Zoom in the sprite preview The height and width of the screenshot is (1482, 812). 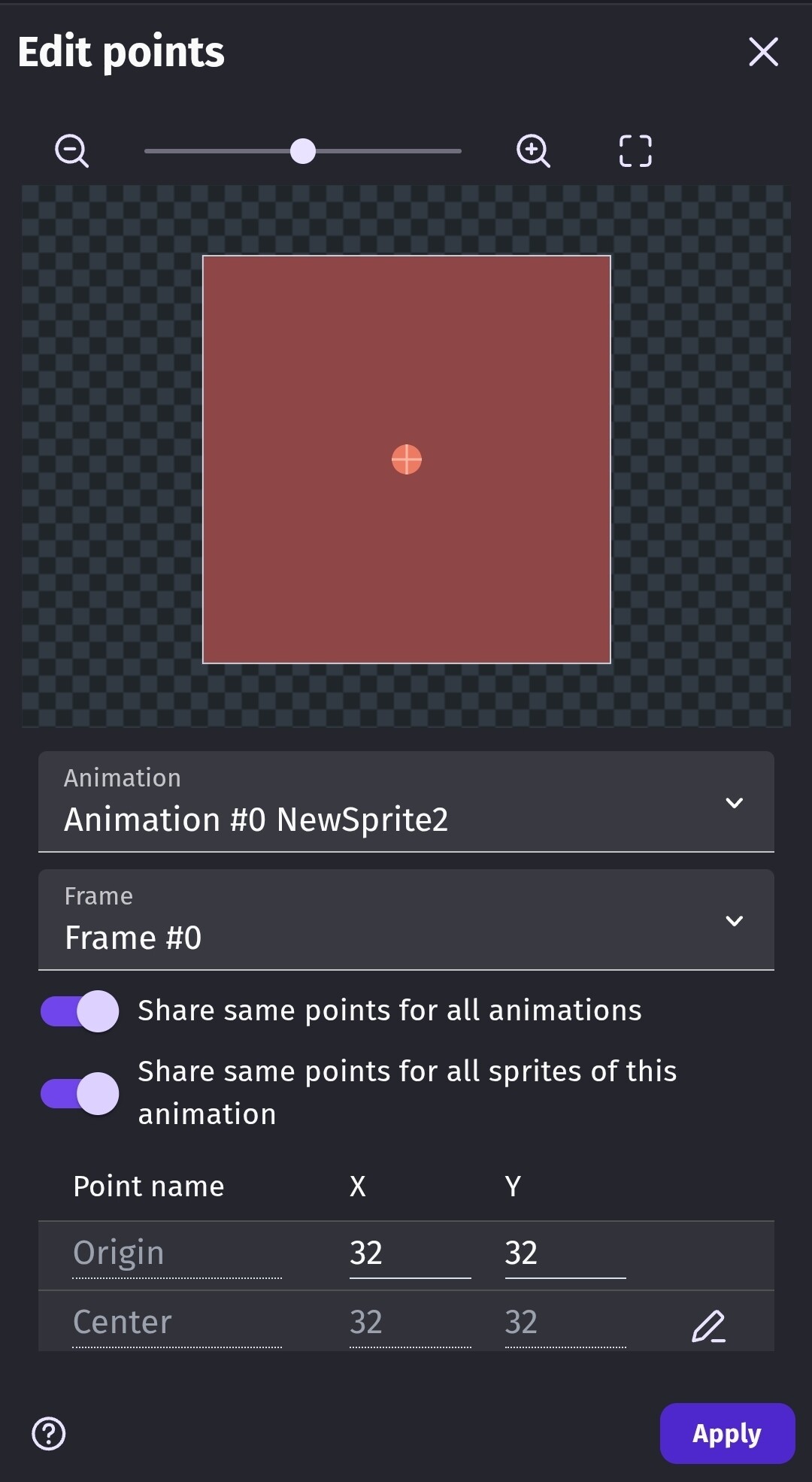[x=533, y=151]
